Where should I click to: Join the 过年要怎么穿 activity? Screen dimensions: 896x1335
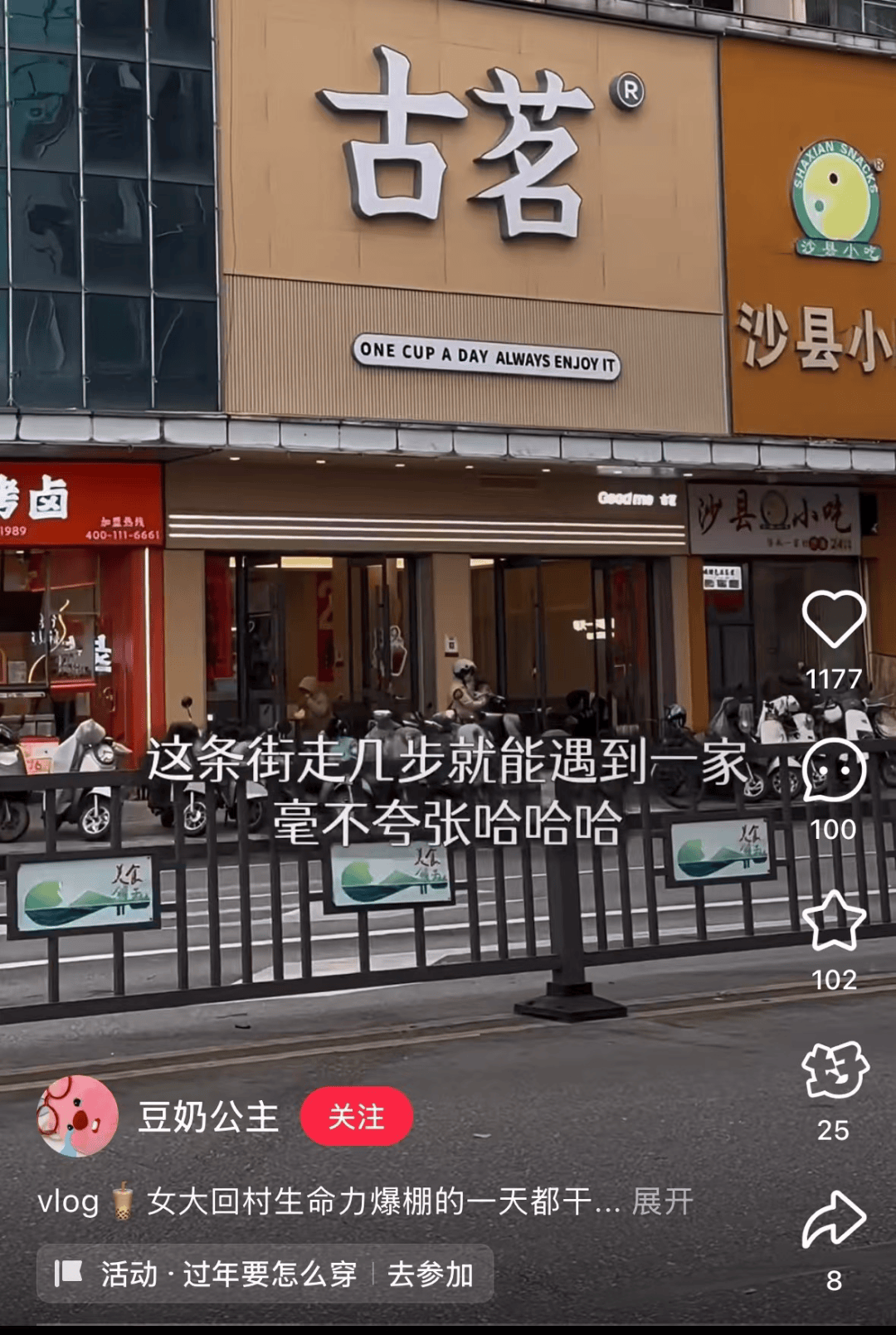(430, 1274)
